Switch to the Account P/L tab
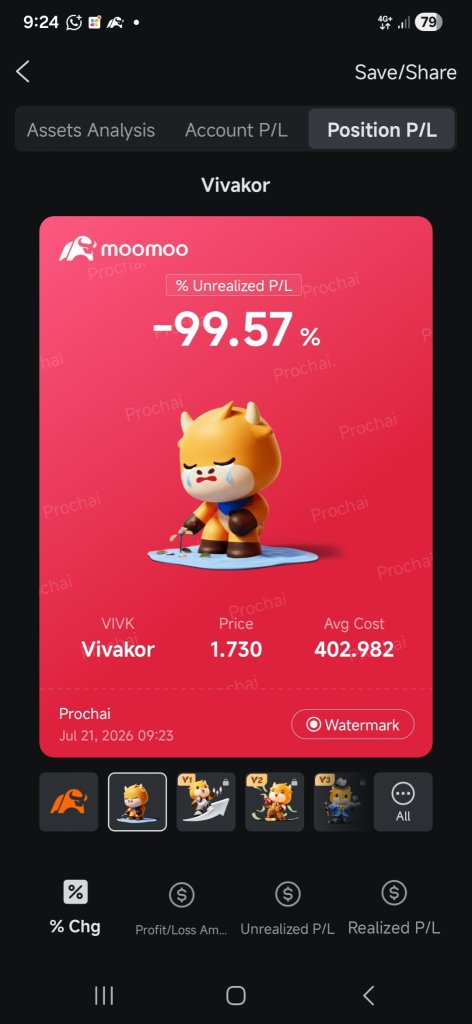The width and height of the screenshot is (472, 1024). coord(236,130)
